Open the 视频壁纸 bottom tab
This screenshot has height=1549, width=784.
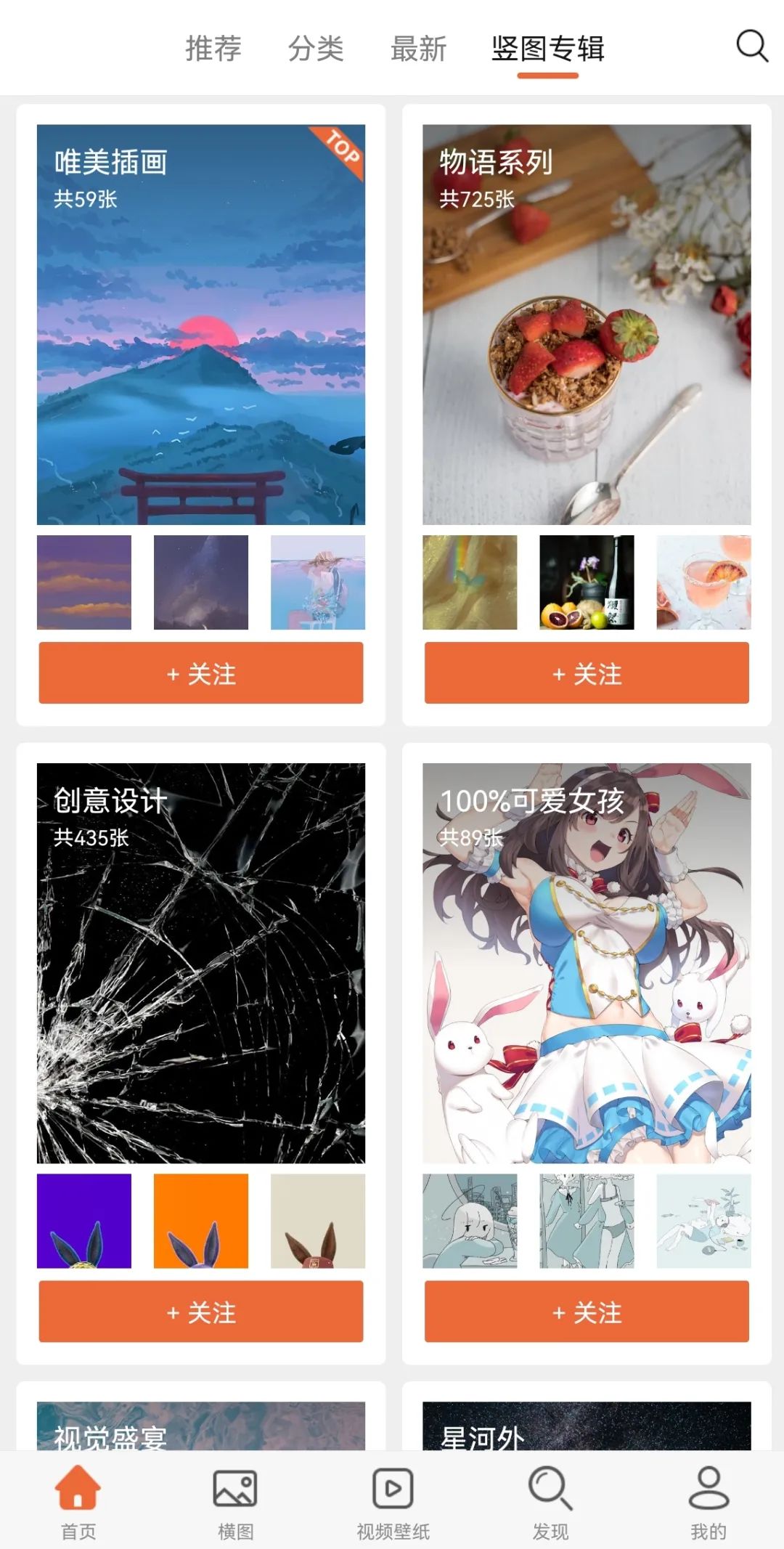coord(393,1502)
